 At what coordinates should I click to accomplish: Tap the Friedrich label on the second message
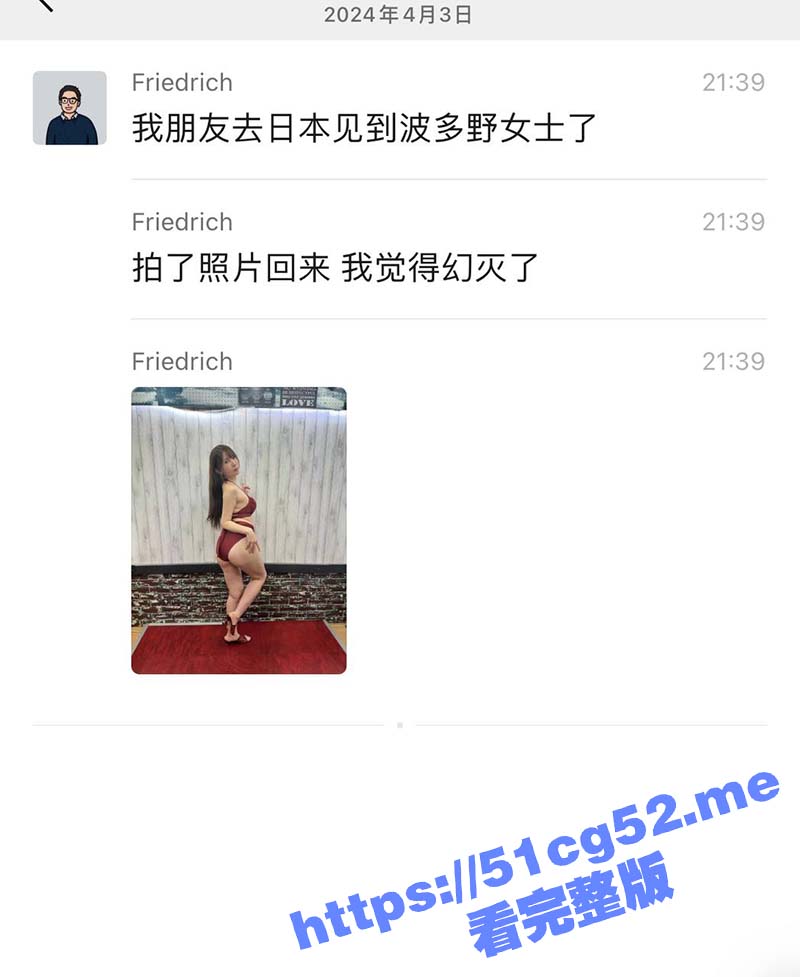pos(181,222)
